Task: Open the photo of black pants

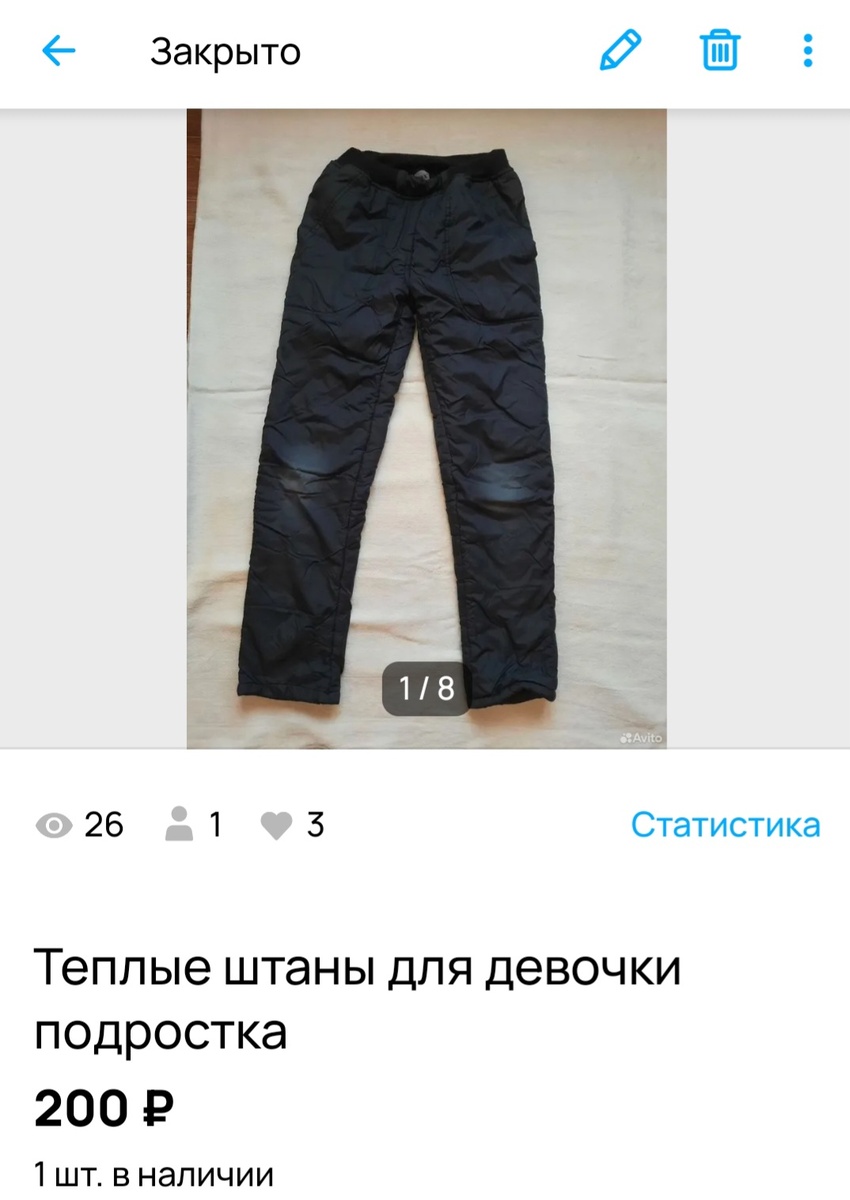Action: (x=425, y=420)
